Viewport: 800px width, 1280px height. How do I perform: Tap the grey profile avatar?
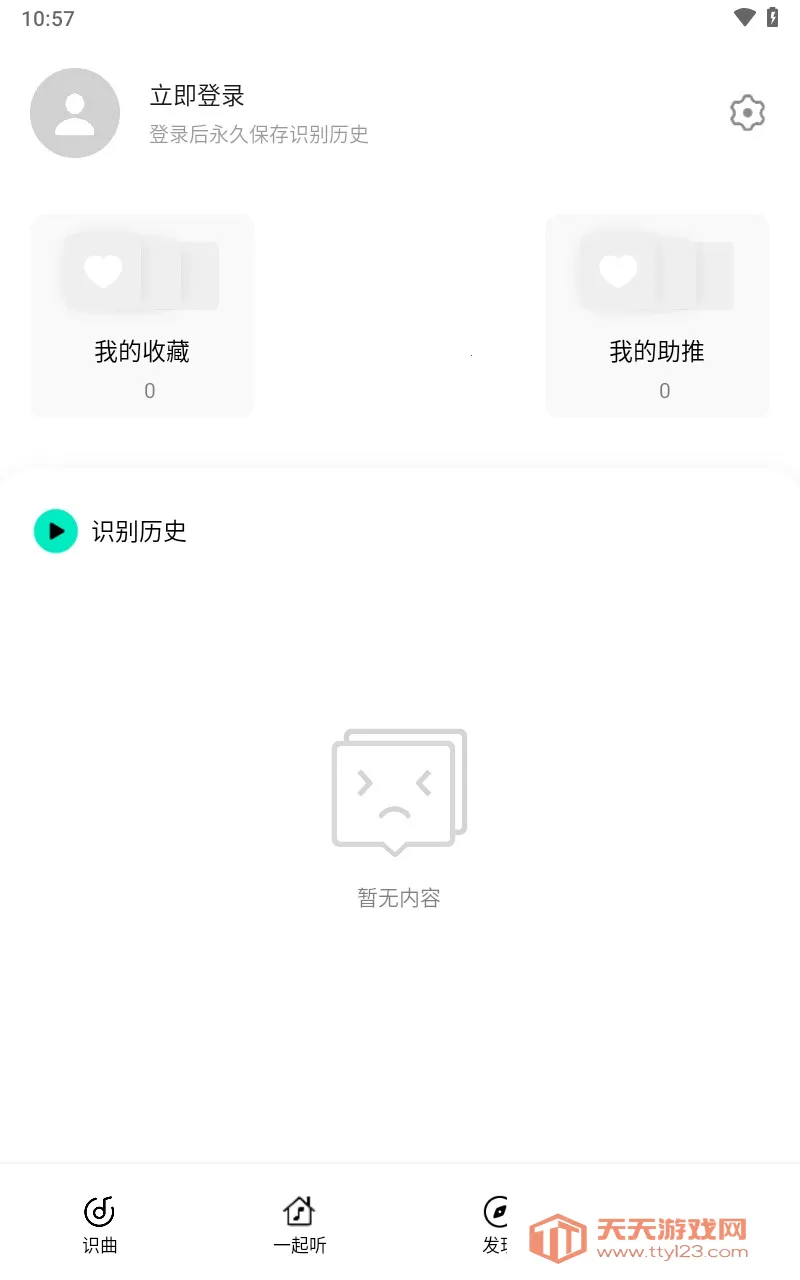point(75,113)
